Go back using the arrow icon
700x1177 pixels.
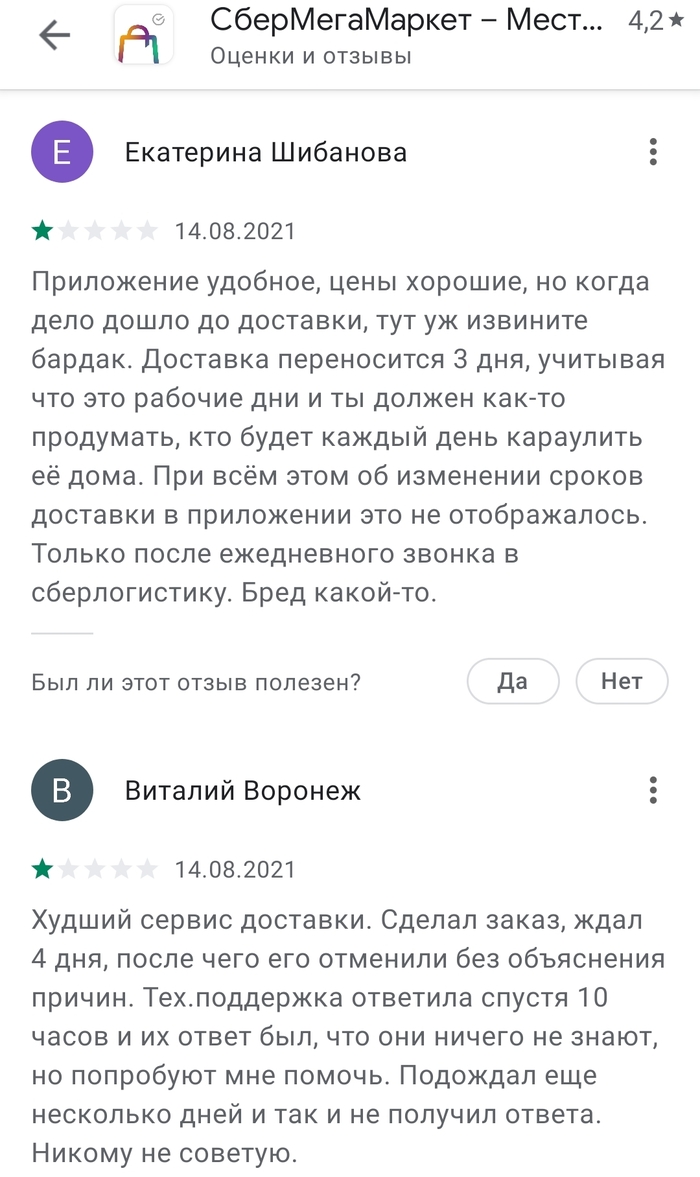point(54,36)
